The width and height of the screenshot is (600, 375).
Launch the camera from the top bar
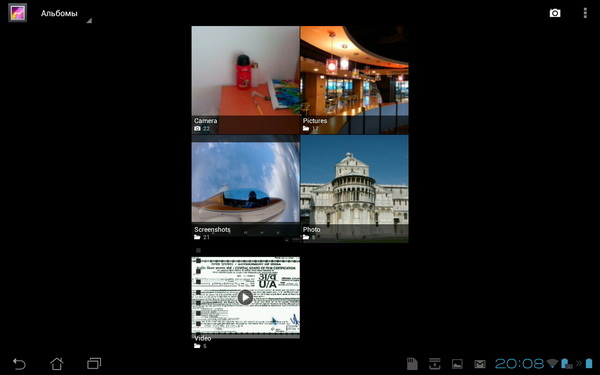(555, 13)
